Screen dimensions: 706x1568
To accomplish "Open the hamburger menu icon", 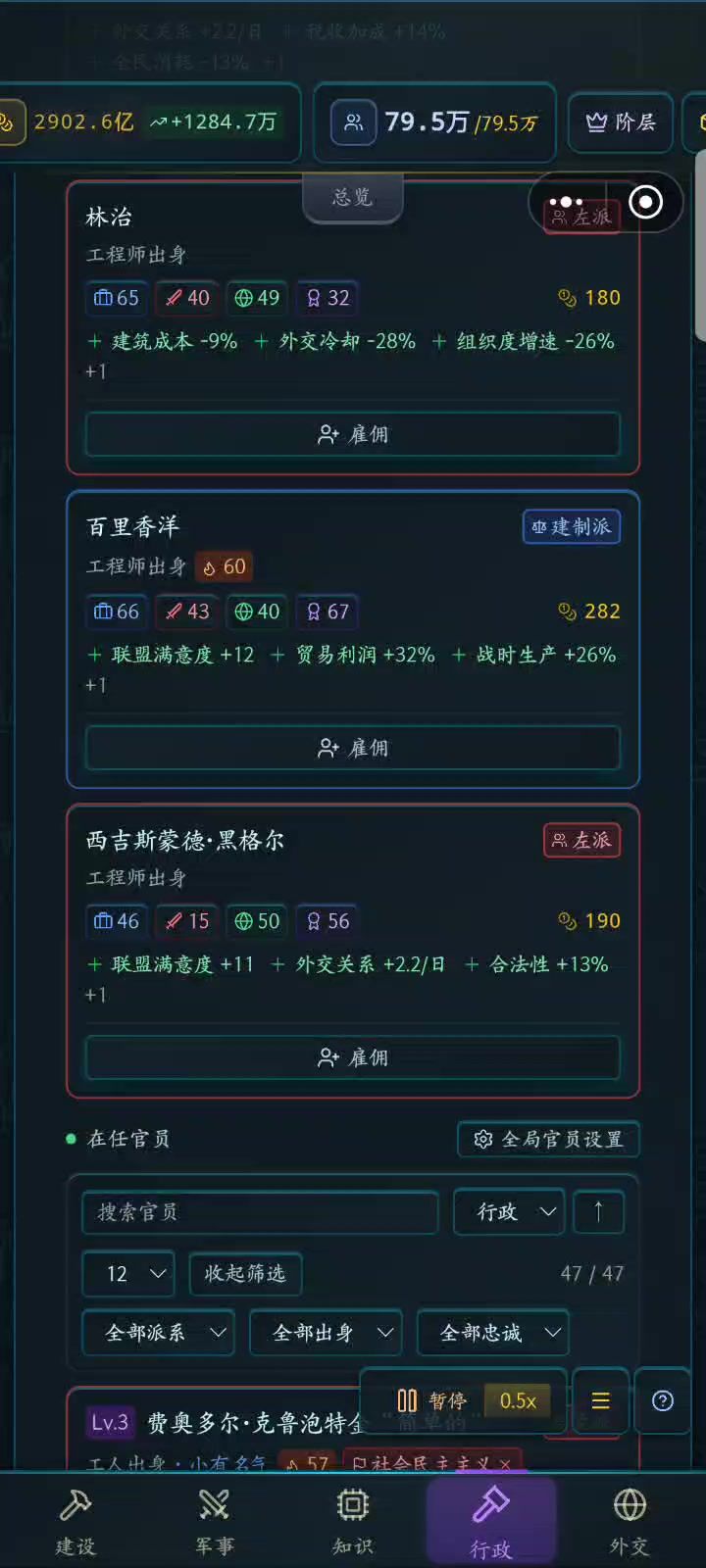I will (600, 1400).
